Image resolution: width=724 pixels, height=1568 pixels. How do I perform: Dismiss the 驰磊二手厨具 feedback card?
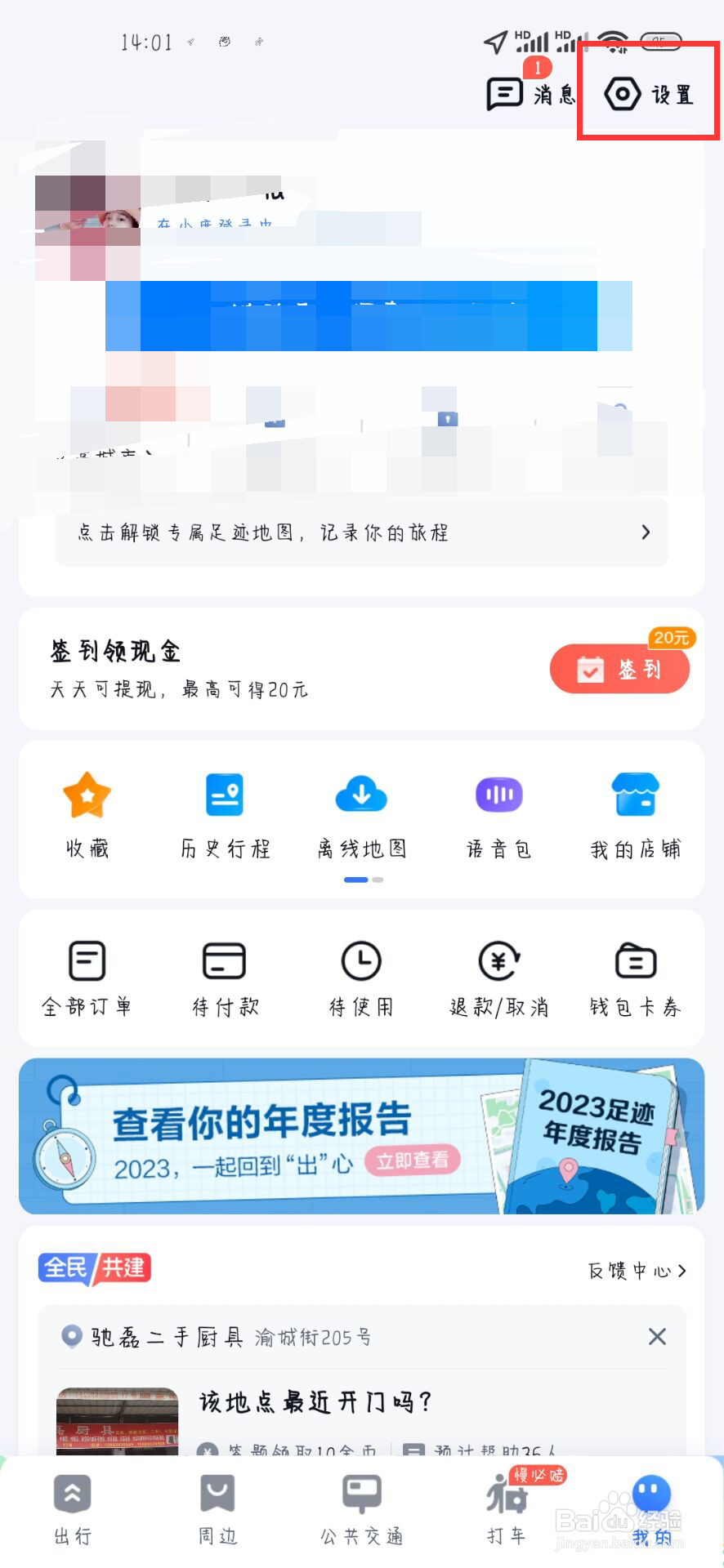point(656,1337)
